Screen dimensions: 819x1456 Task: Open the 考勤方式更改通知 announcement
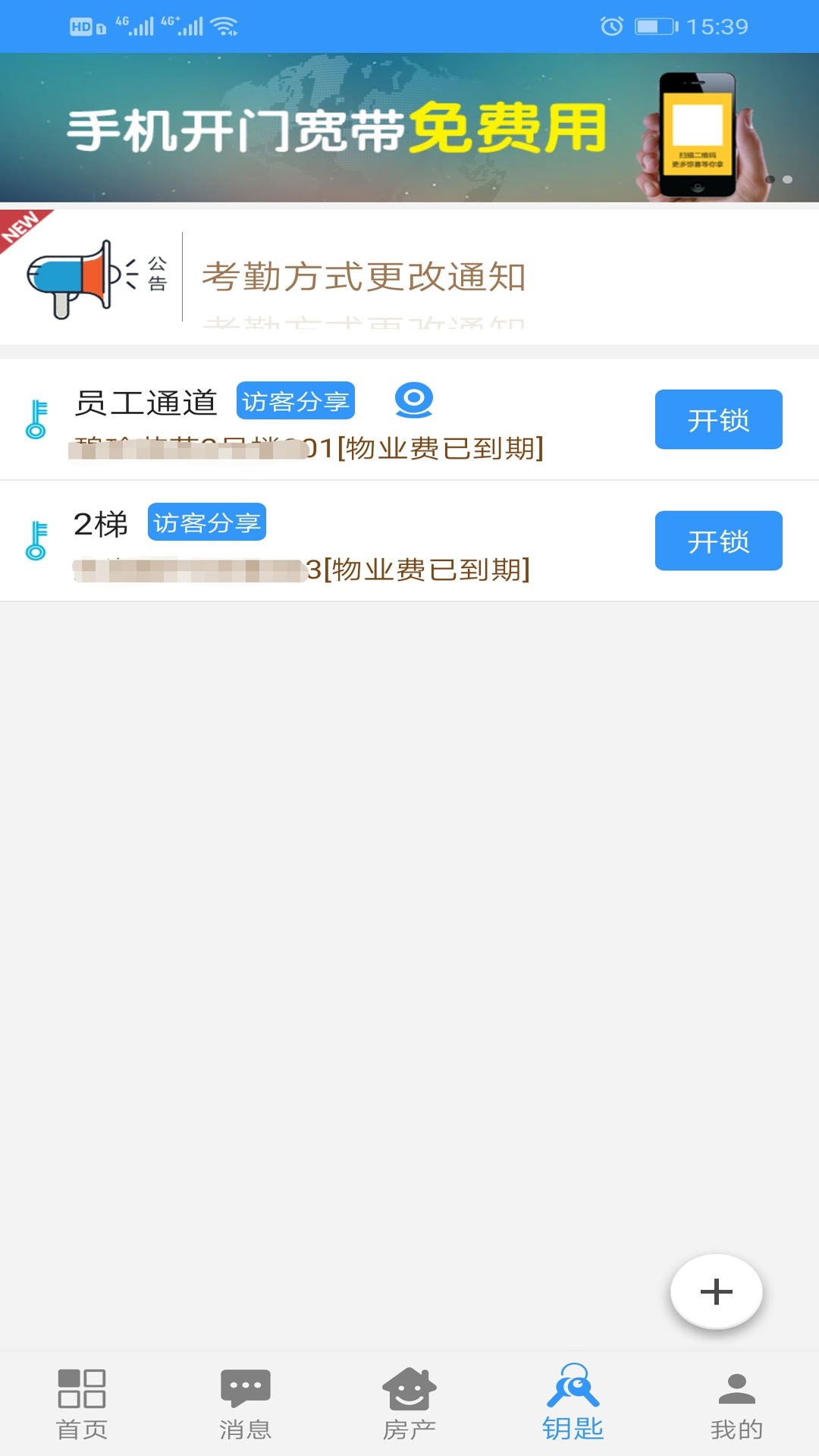coord(364,278)
